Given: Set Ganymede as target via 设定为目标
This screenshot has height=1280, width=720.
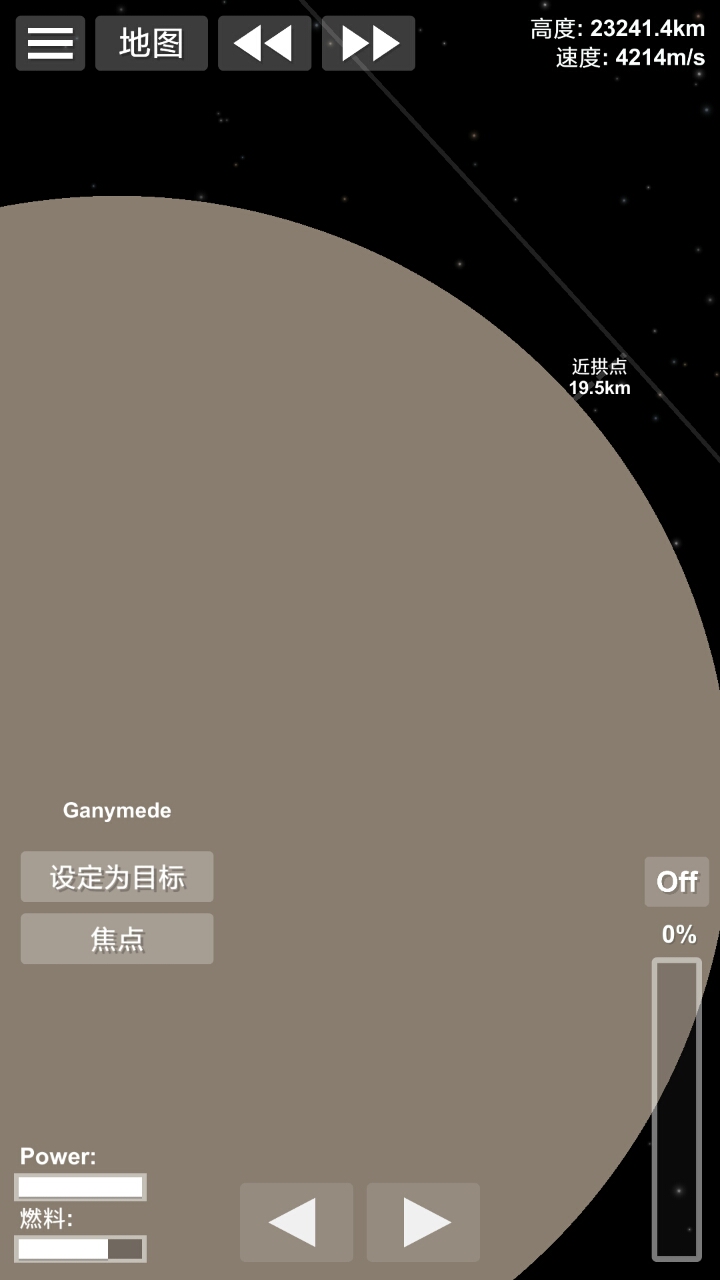Looking at the screenshot, I should tap(117, 877).
